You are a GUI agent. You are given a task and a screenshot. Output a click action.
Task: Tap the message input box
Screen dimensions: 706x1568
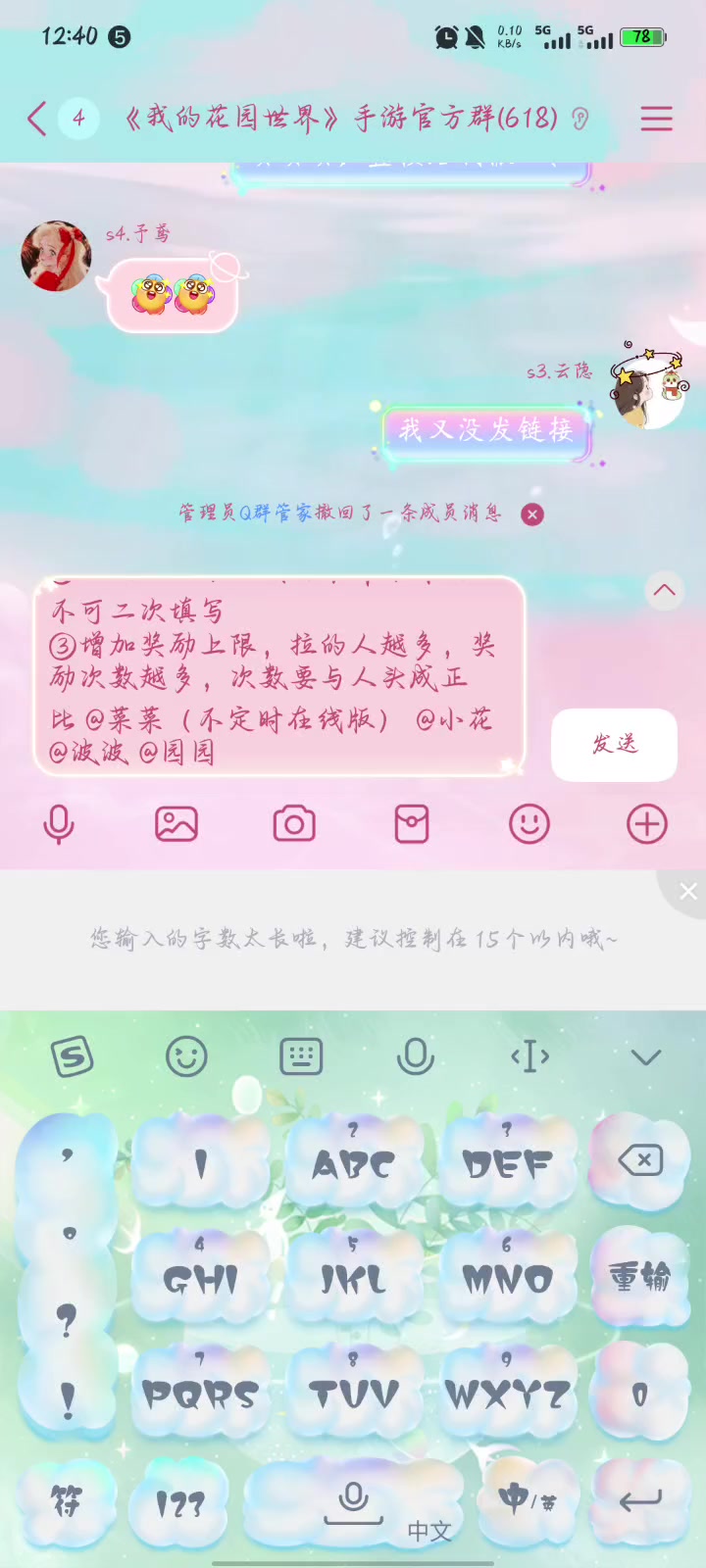point(279,677)
